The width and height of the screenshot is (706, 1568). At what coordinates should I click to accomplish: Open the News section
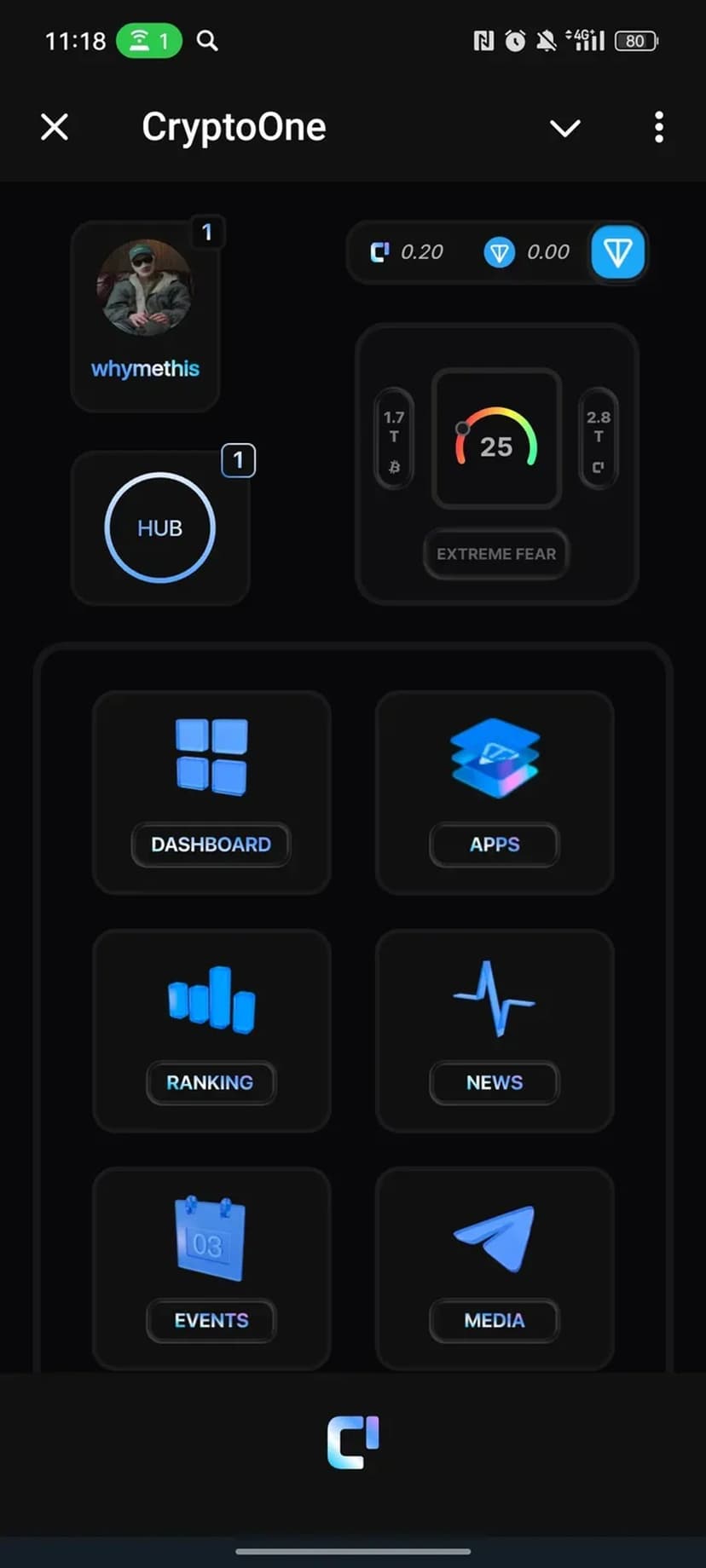click(x=495, y=1029)
